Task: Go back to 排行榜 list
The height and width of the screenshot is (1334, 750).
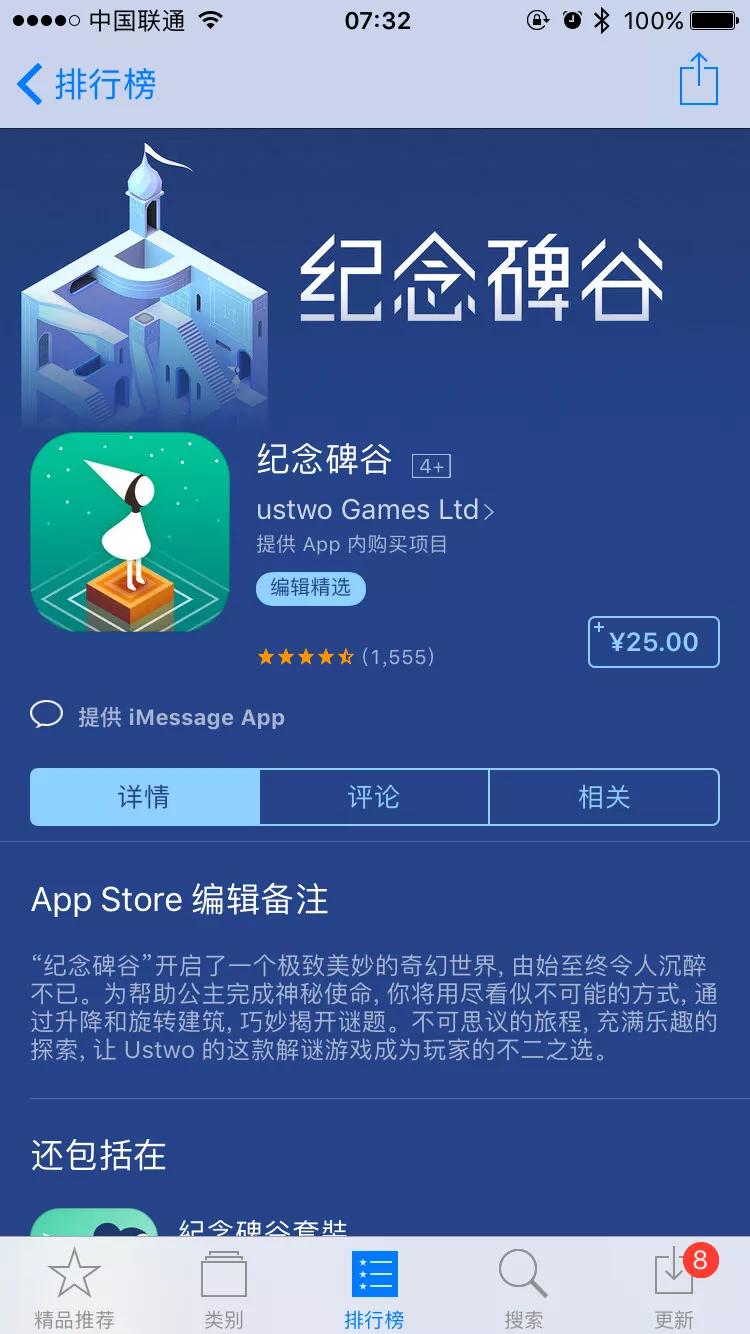Action: 88,84
